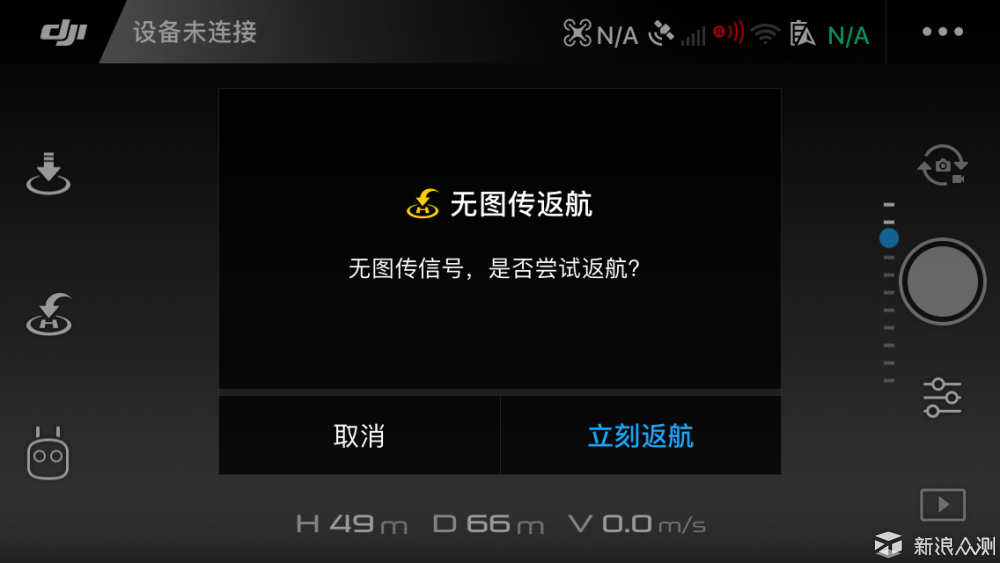Viewport: 1000px width, 563px height.
Task: Tap the round shutter button
Action: [x=942, y=281]
